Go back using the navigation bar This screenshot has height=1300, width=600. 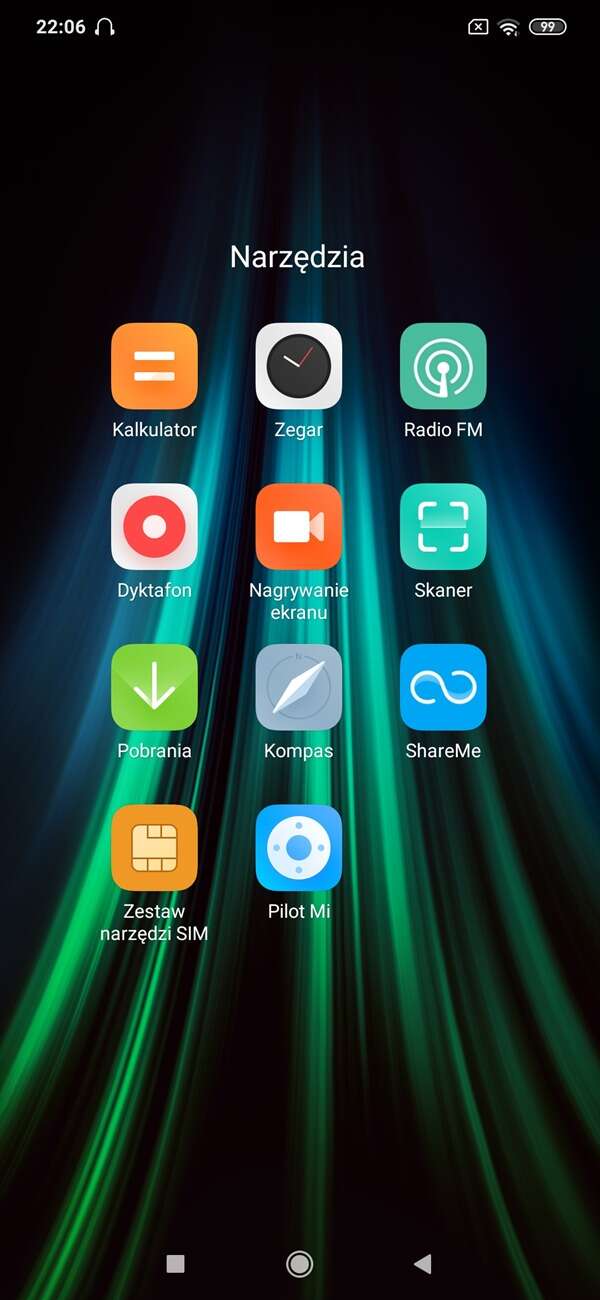[422, 1264]
